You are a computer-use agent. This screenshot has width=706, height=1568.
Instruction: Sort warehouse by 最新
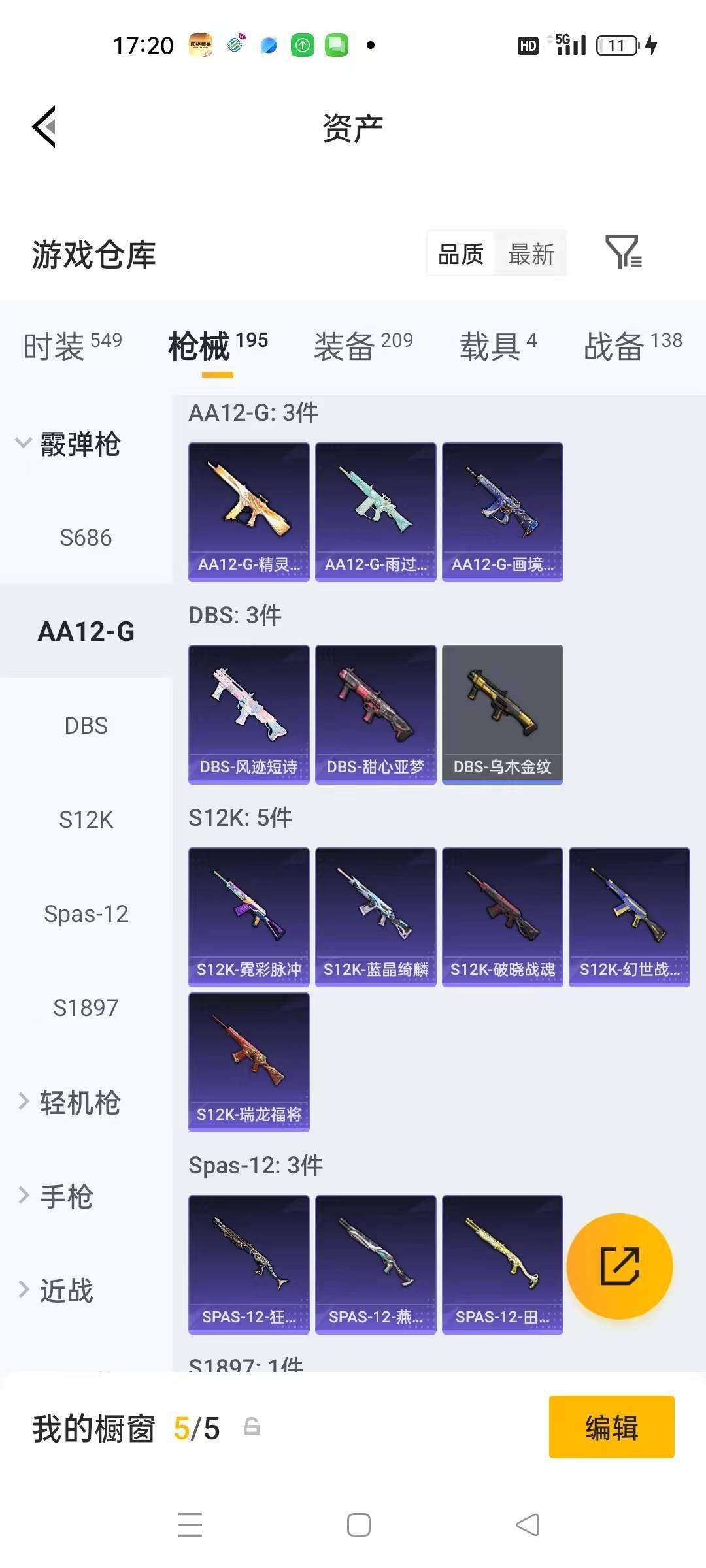point(531,254)
